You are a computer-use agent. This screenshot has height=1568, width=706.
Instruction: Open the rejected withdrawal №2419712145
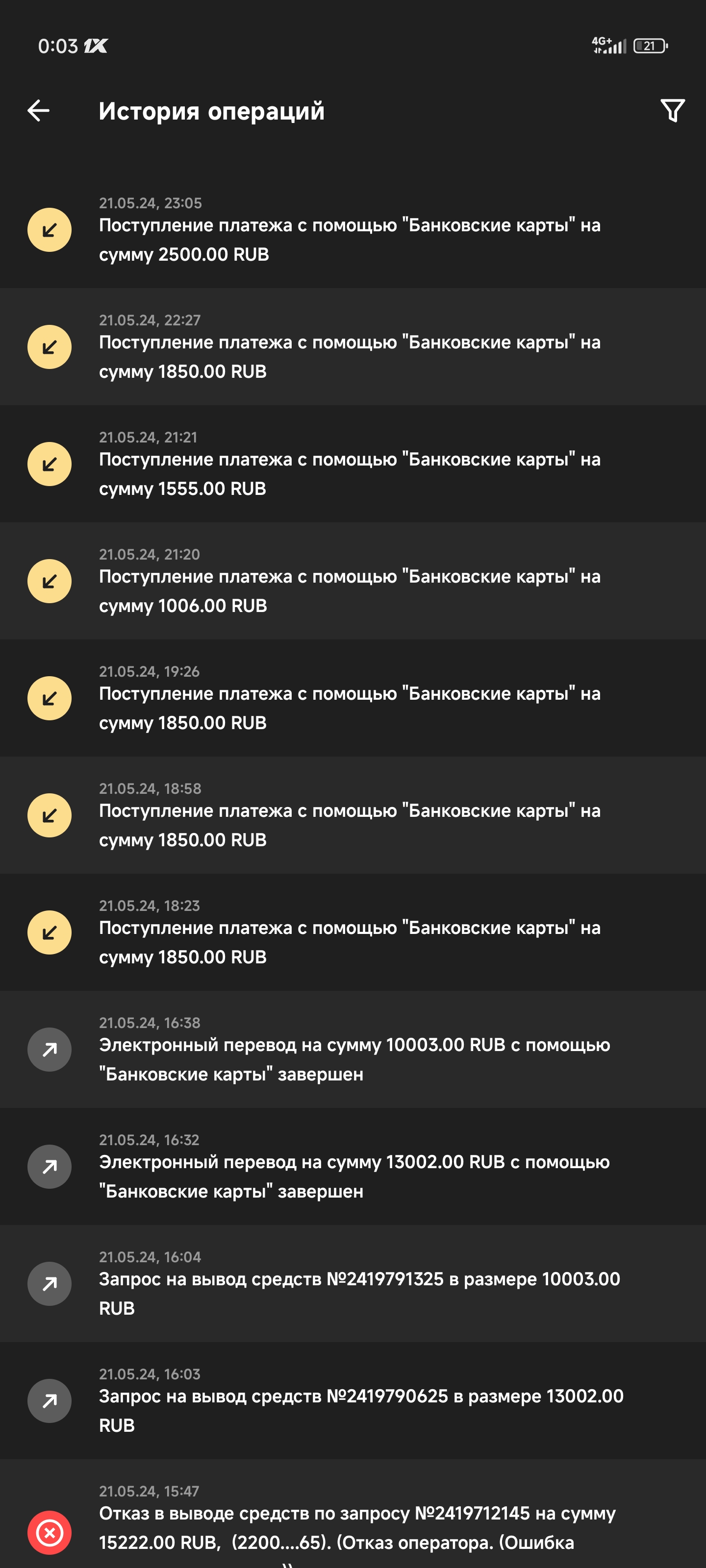coord(353,1514)
